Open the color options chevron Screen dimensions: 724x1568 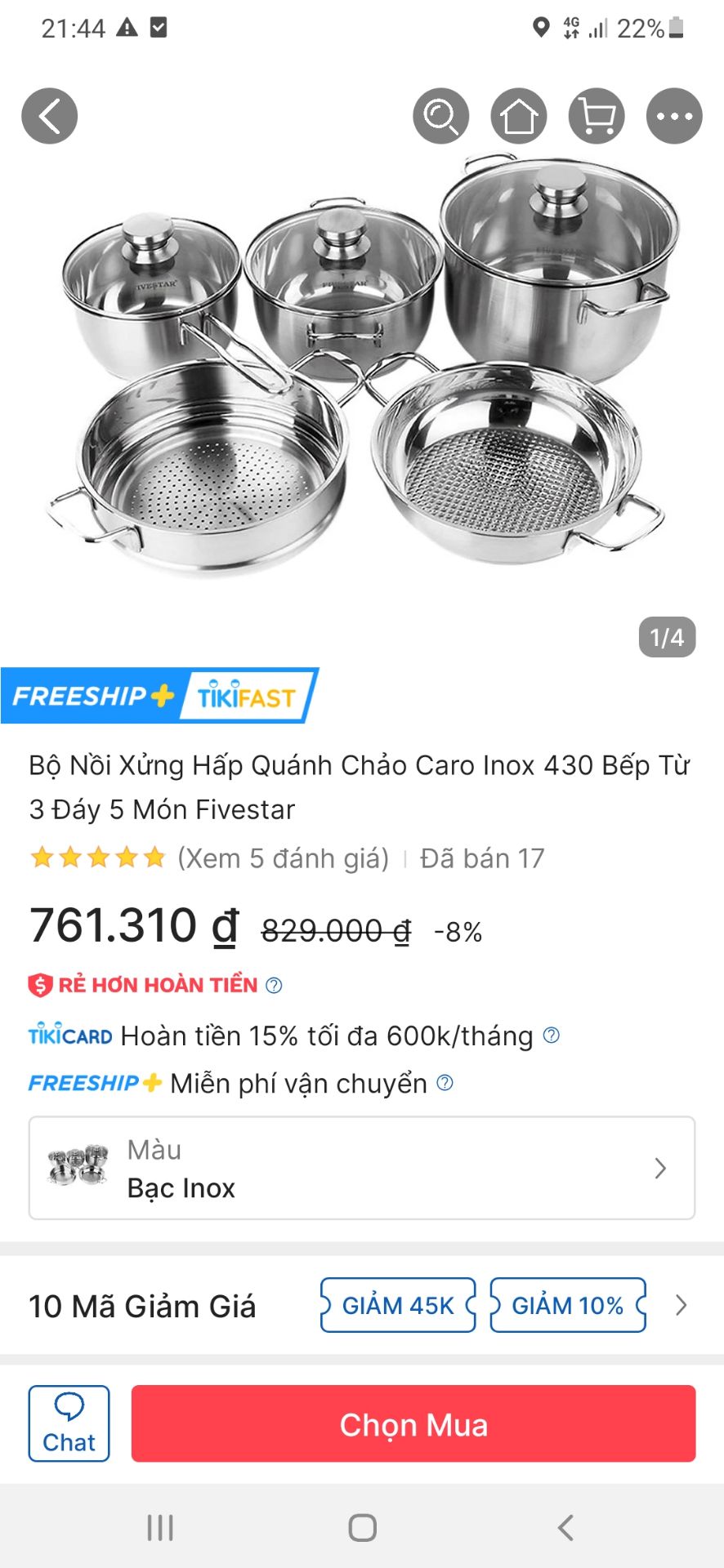[660, 1168]
